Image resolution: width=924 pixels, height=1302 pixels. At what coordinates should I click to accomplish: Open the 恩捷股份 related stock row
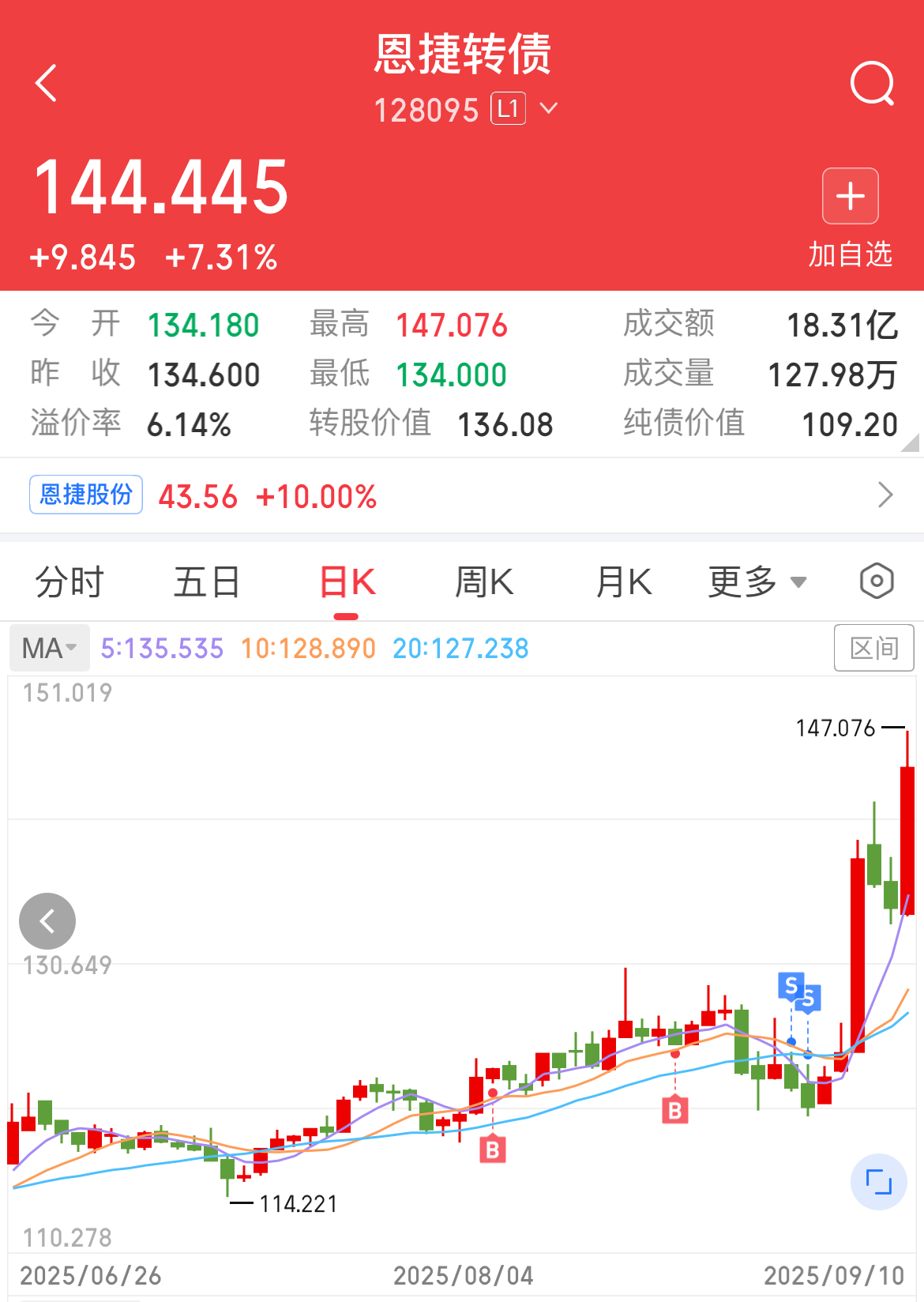pos(462,495)
